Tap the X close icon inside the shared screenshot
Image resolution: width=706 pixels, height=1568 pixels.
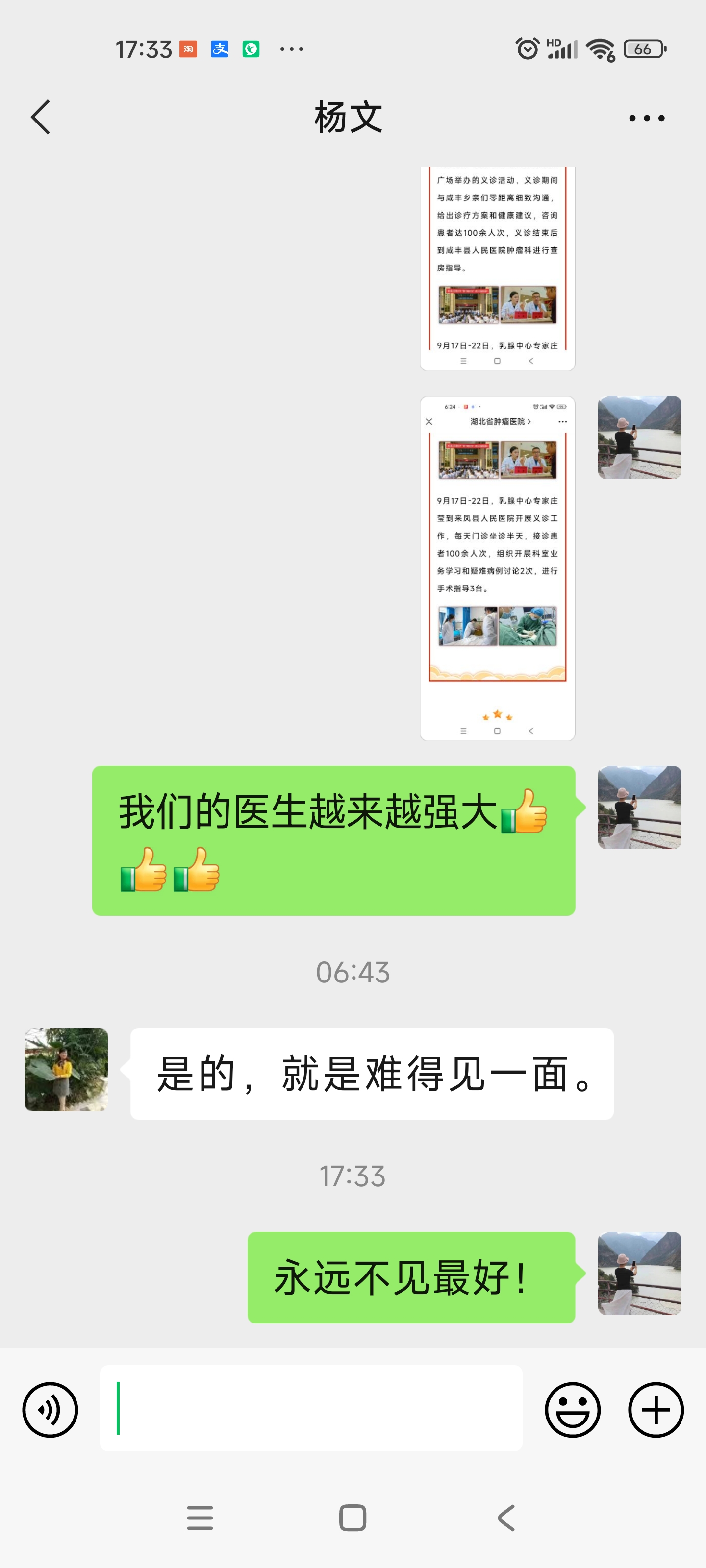coord(430,421)
